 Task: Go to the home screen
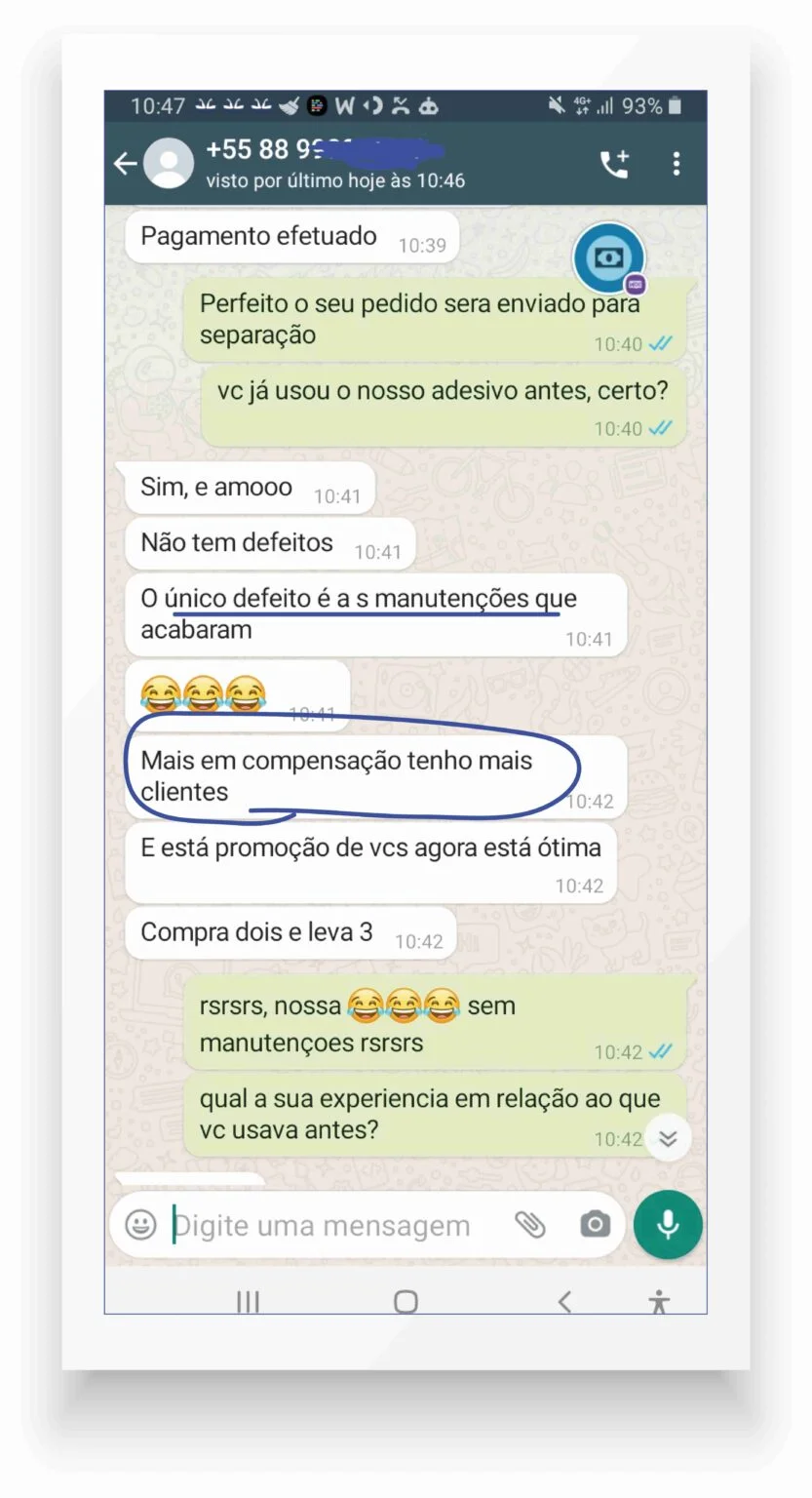pyautogui.click(x=406, y=1301)
